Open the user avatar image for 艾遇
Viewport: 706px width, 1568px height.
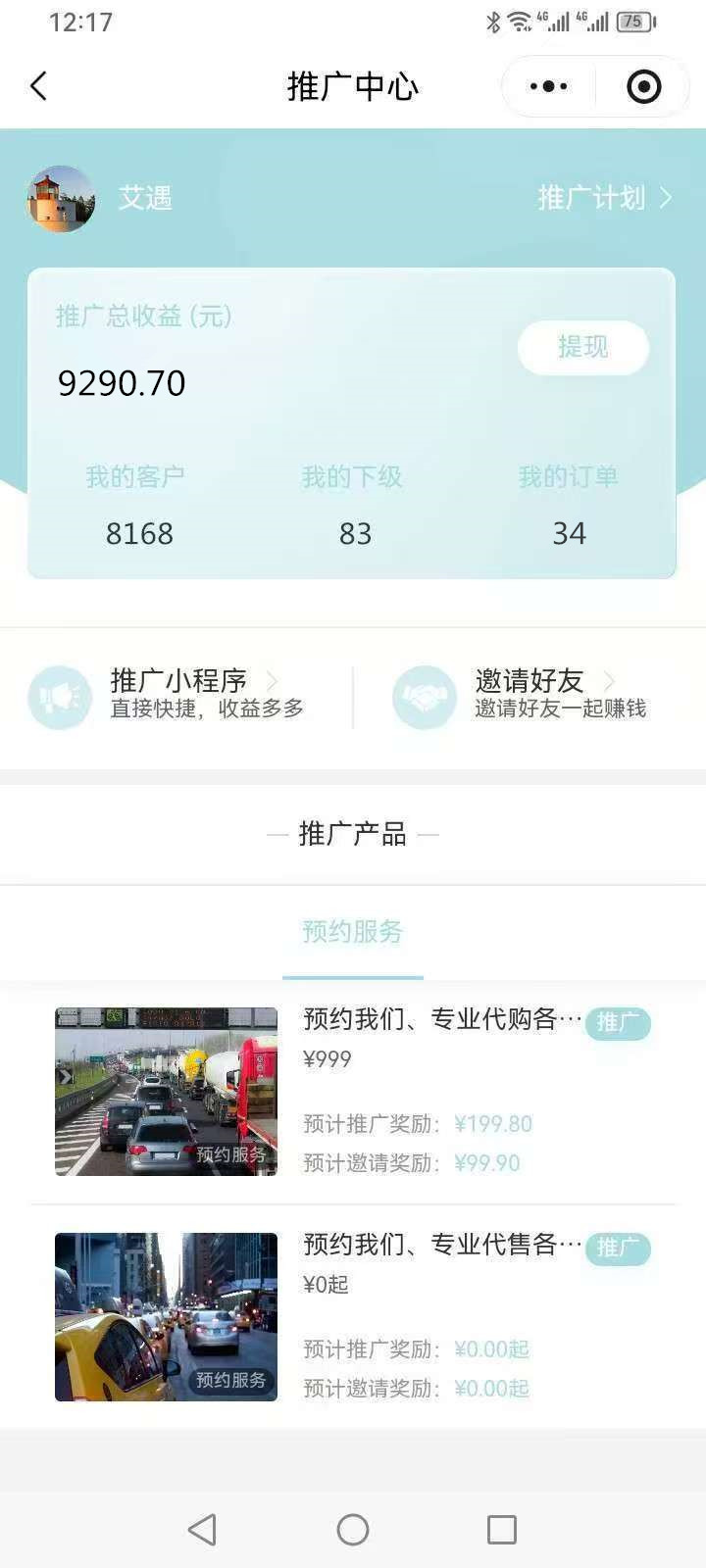(x=61, y=198)
